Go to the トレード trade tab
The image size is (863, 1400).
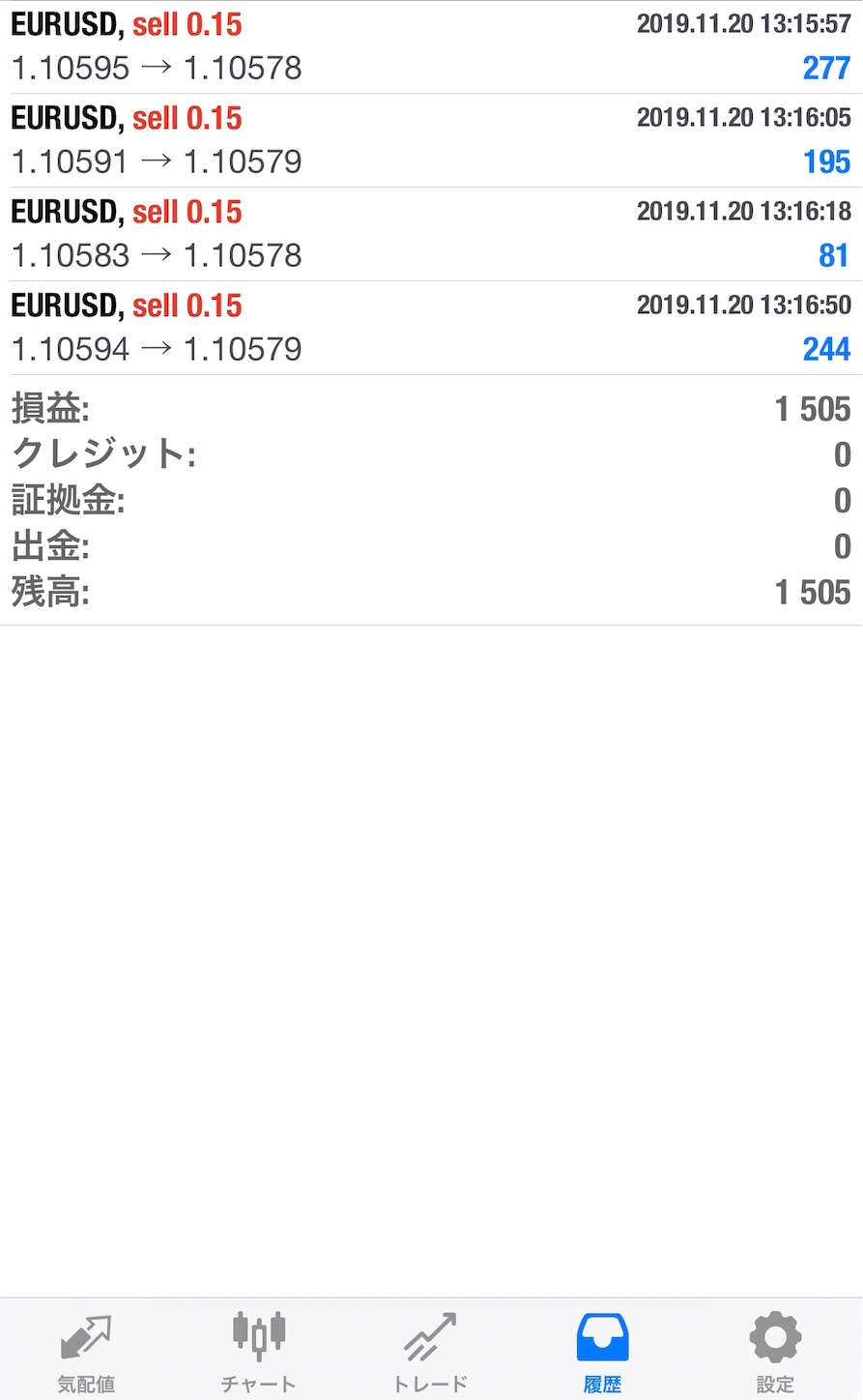tap(430, 1351)
